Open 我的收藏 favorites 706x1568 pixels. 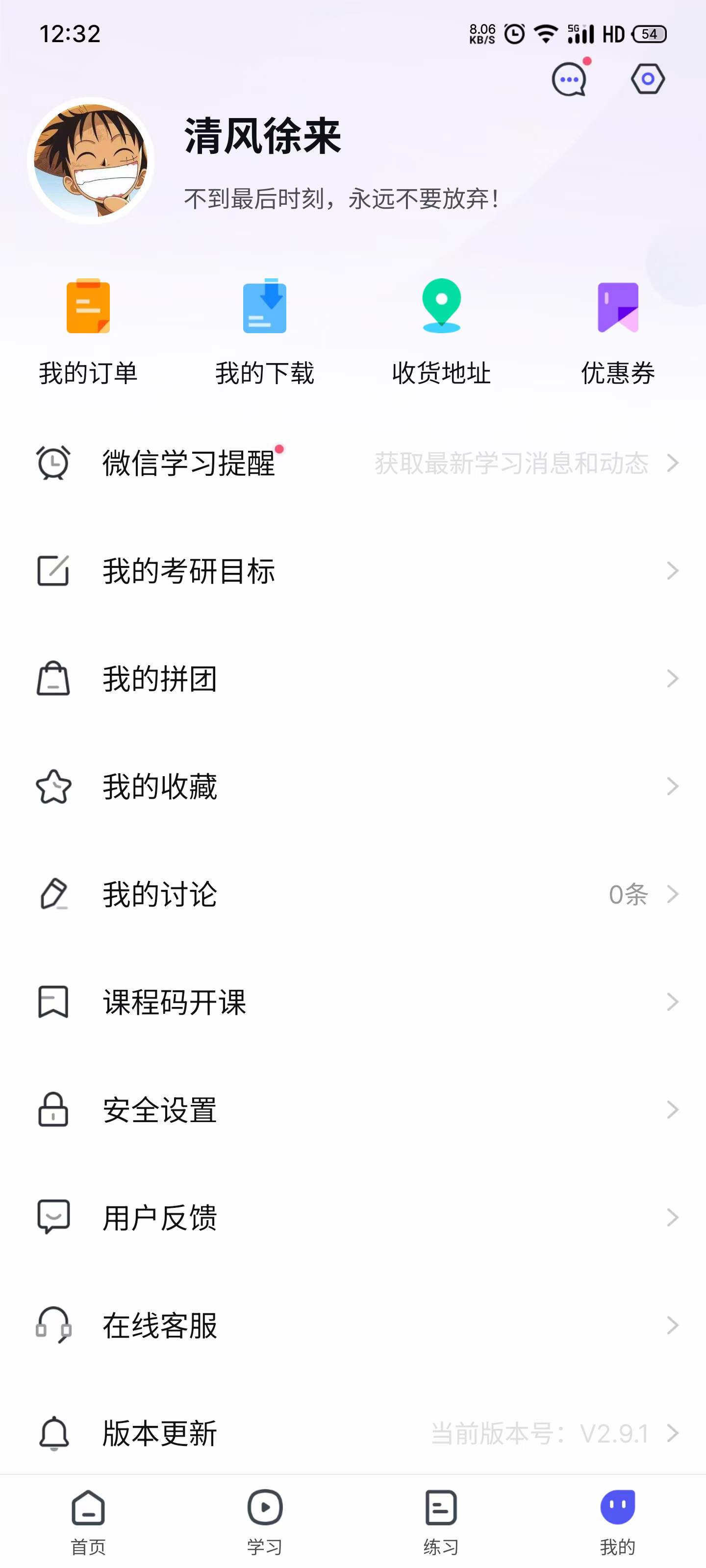pos(353,786)
